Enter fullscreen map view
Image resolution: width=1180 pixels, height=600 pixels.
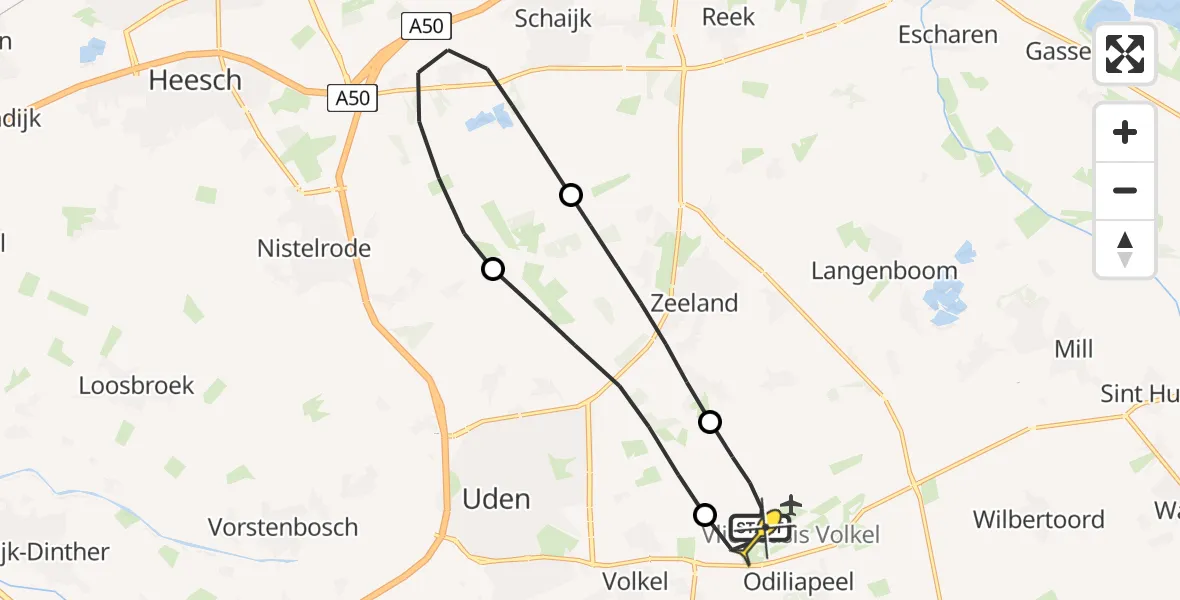[1125, 54]
